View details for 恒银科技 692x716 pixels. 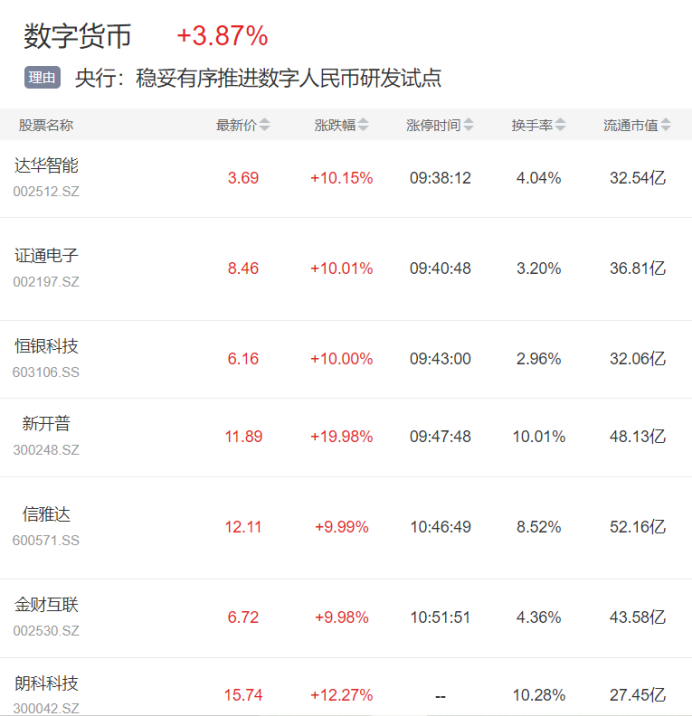[346, 359]
